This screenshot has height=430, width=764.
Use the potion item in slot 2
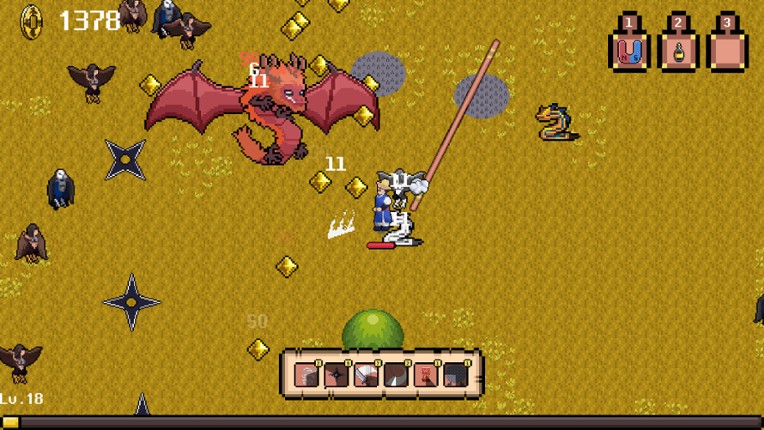[678, 50]
